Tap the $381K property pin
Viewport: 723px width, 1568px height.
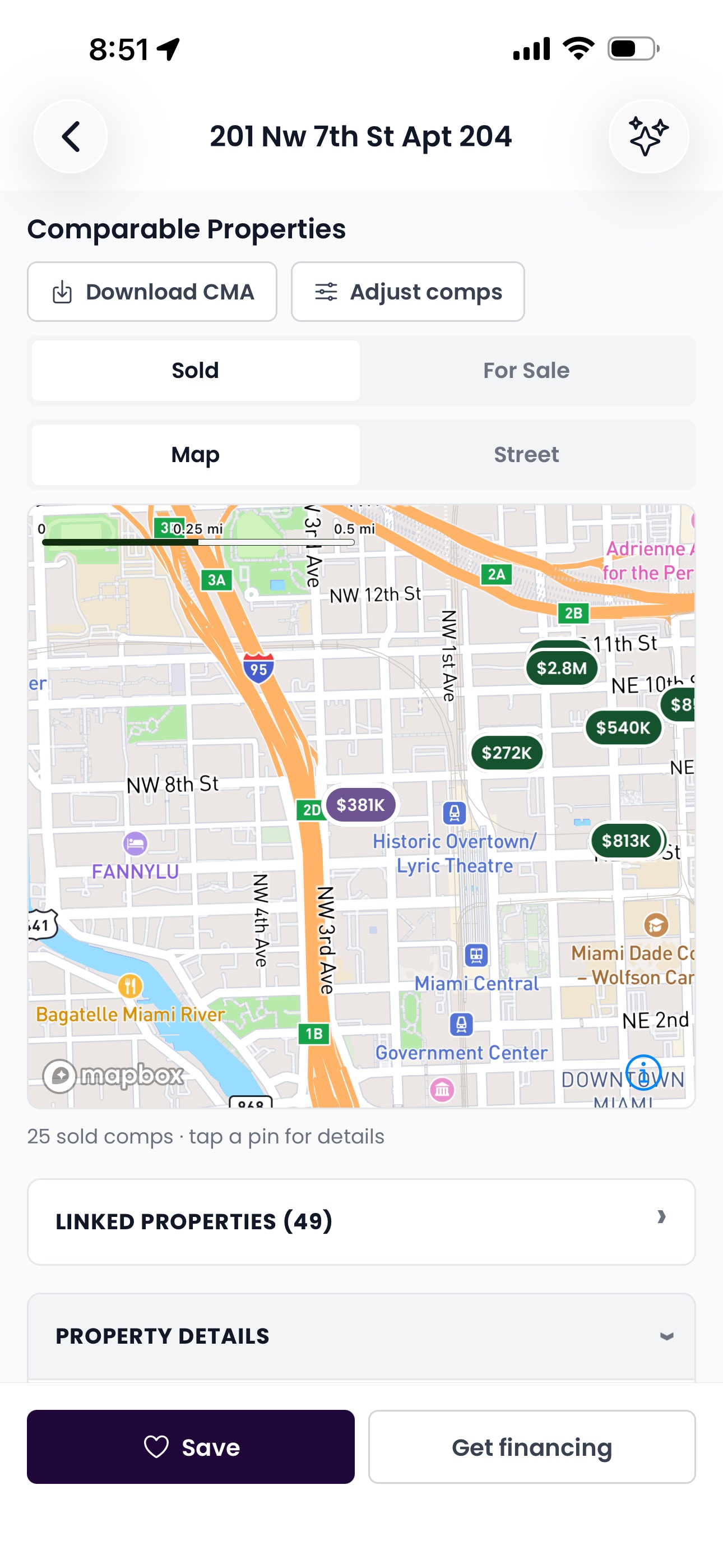360,805
